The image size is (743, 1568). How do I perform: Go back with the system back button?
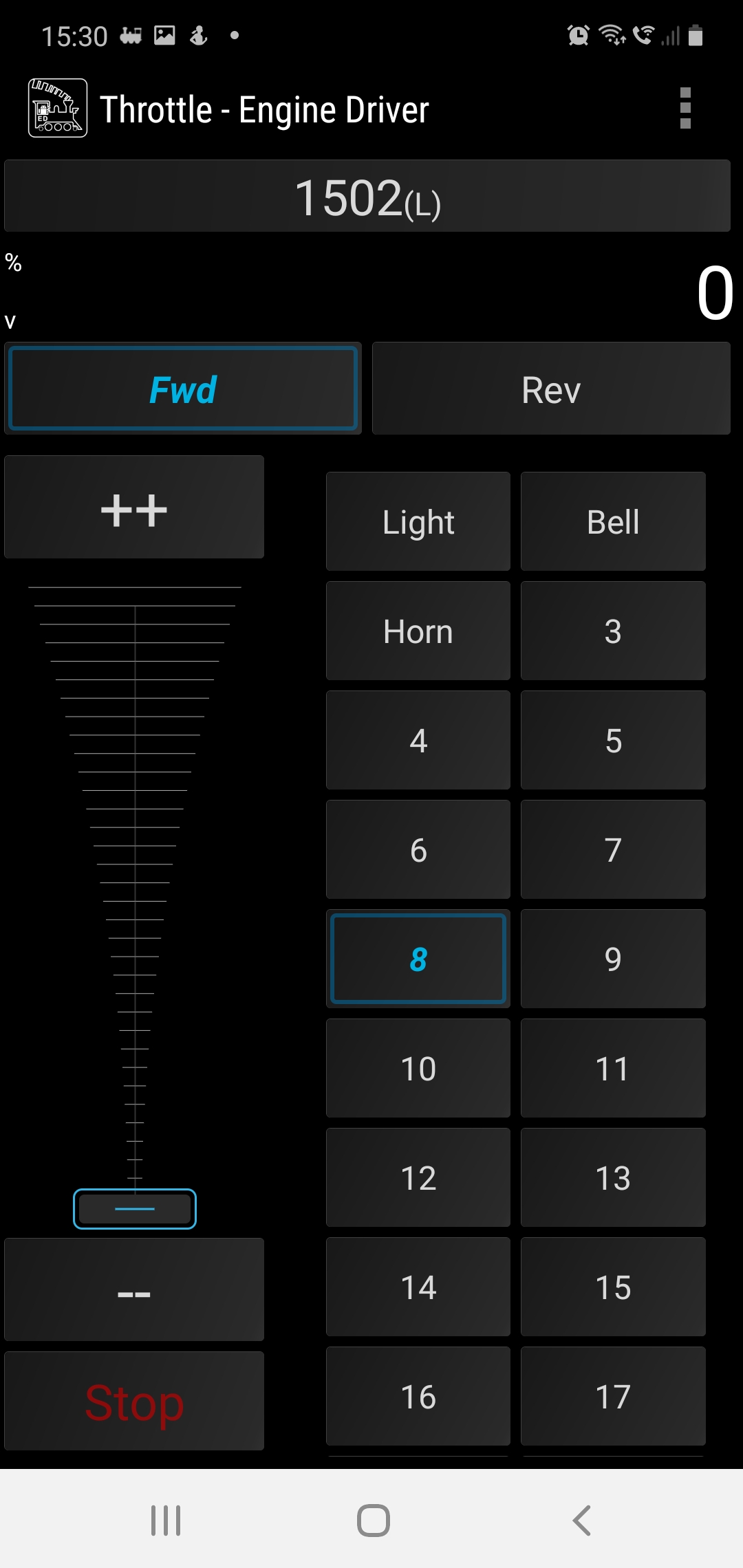582,1521
